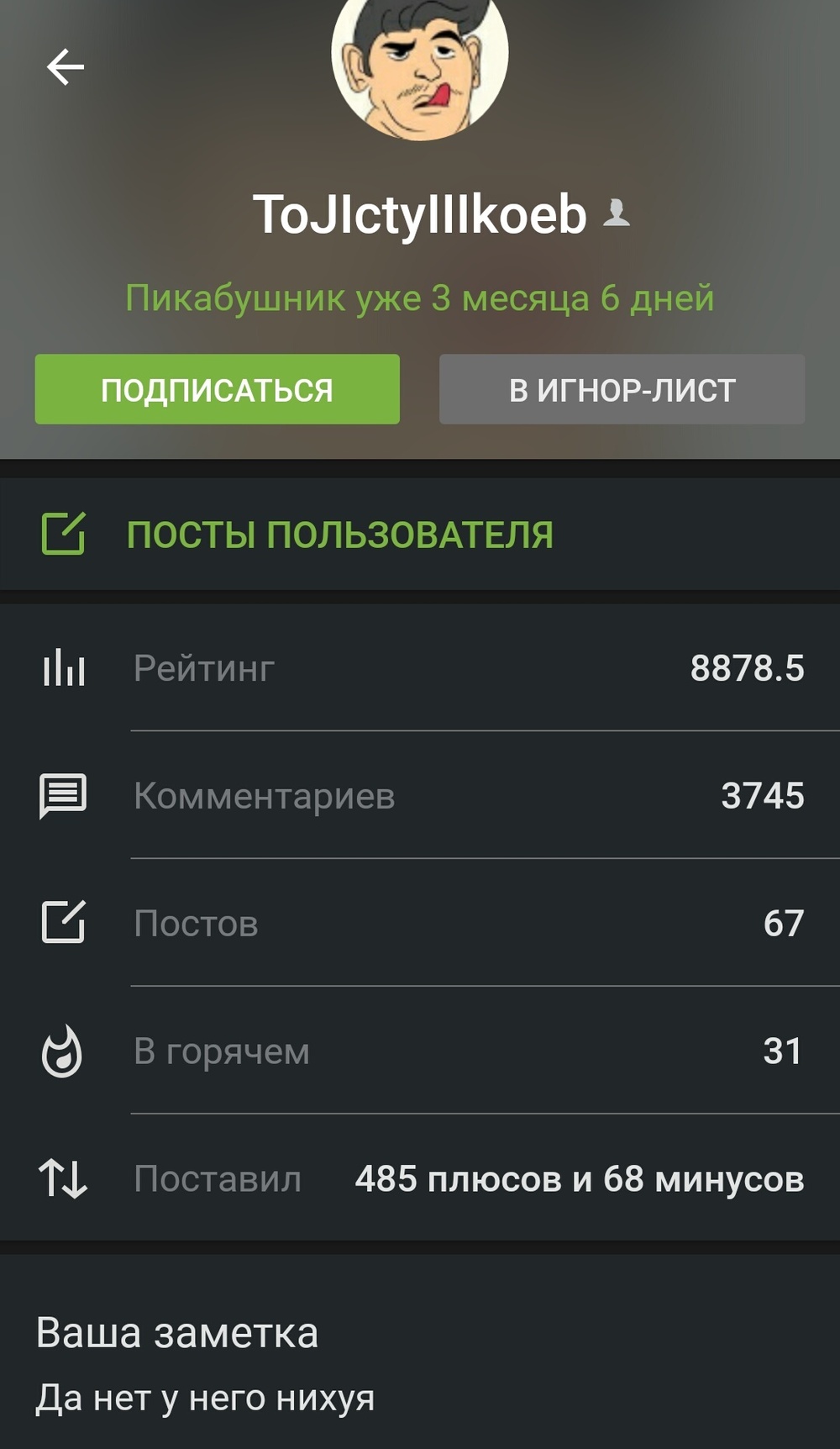Go back using the arrow icon
Viewport: 840px width, 1449px height.
click(x=65, y=67)
